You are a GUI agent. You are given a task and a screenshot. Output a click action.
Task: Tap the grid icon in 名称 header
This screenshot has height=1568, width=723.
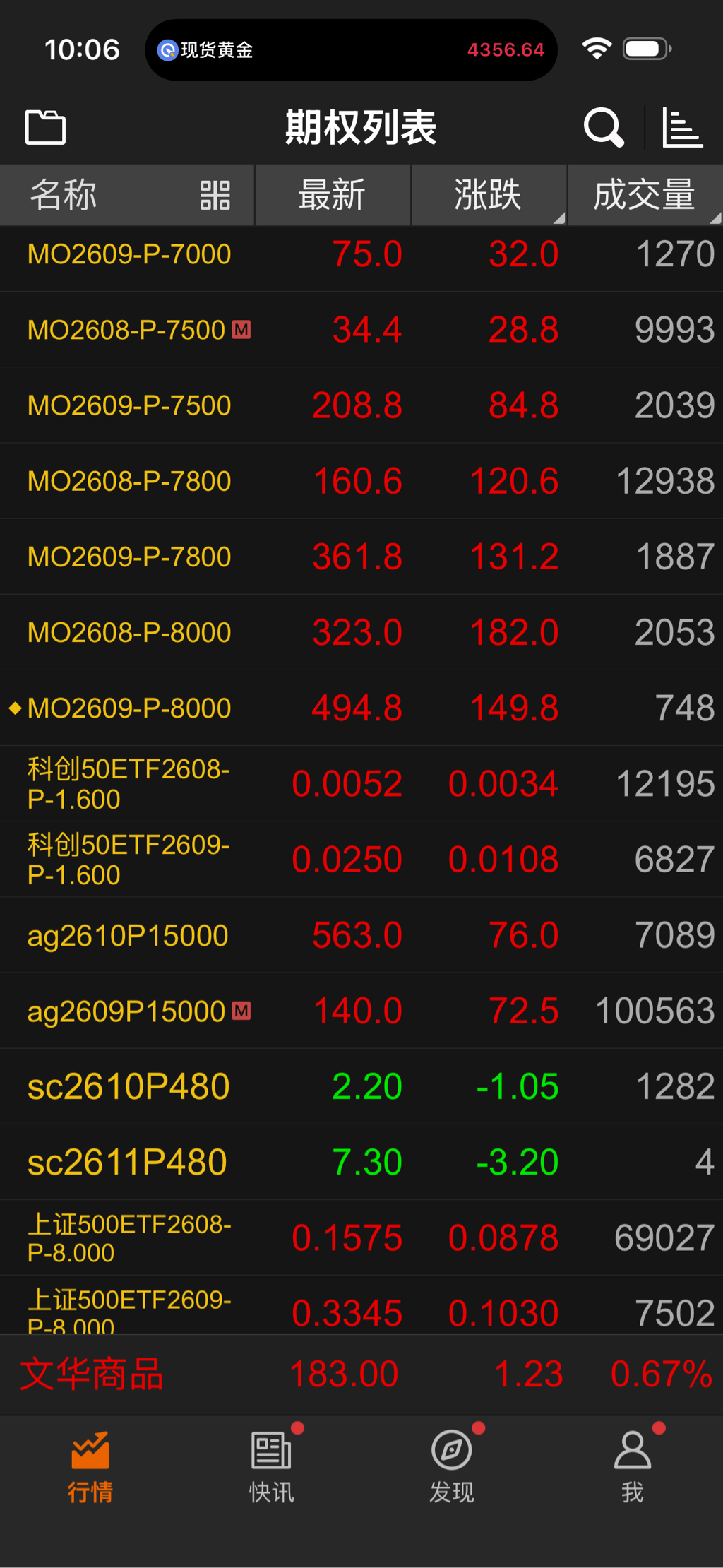(215, 196)
